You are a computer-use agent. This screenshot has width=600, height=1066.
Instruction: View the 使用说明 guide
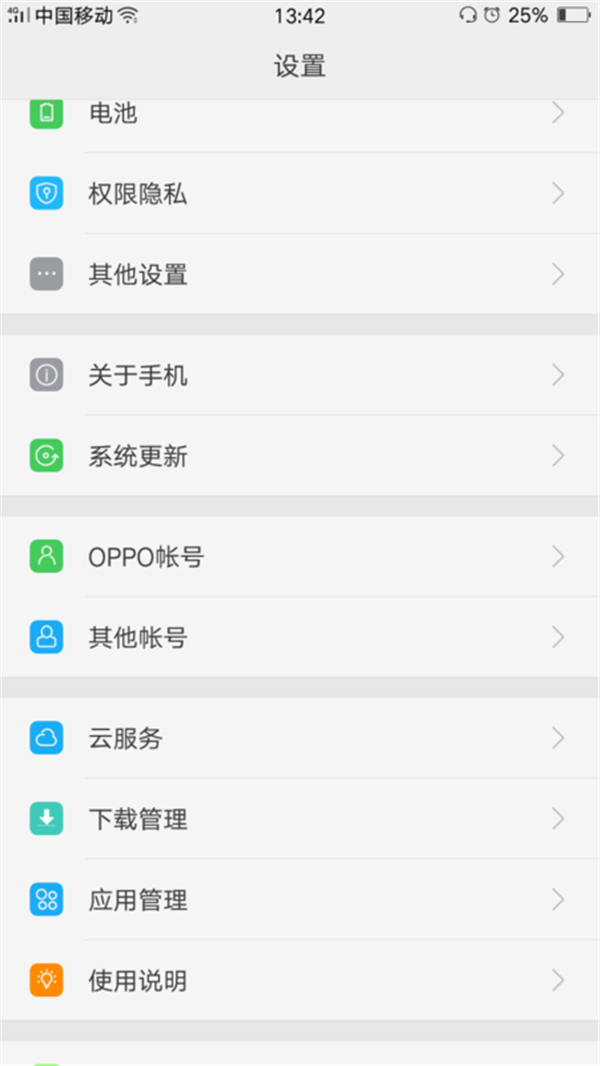(300, 980)
